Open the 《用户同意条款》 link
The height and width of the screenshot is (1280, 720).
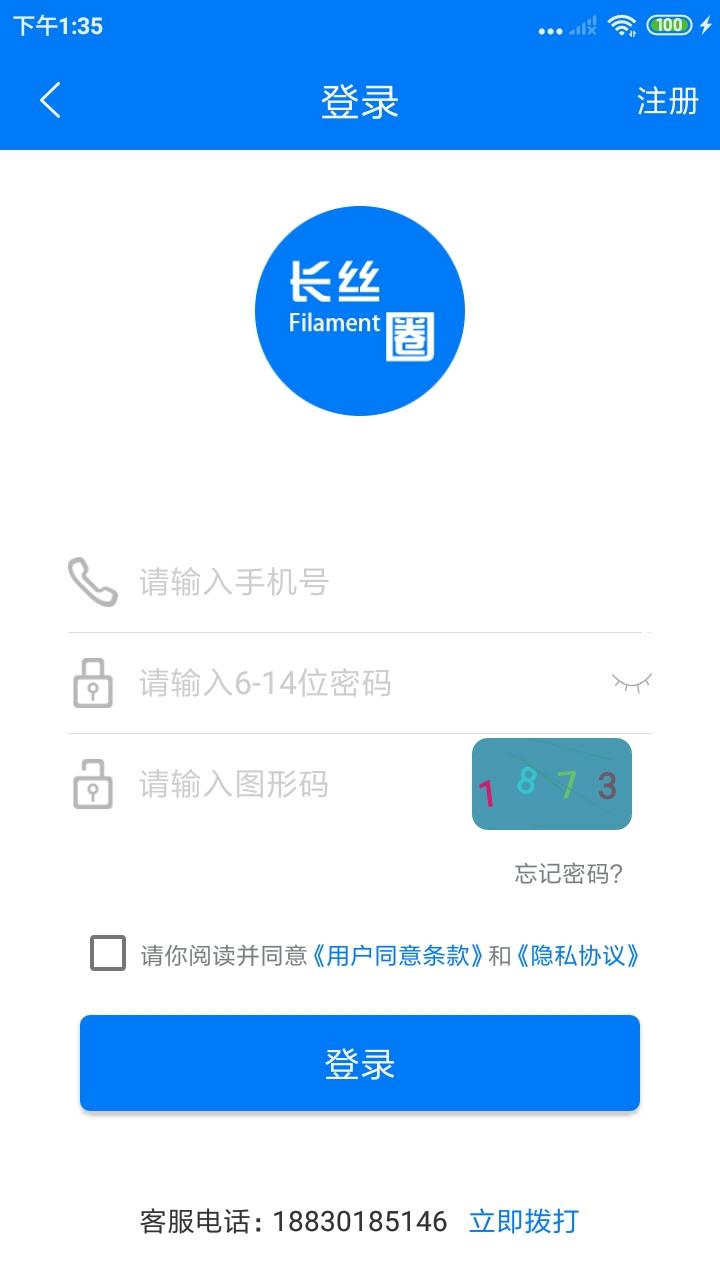pos(398,955)
